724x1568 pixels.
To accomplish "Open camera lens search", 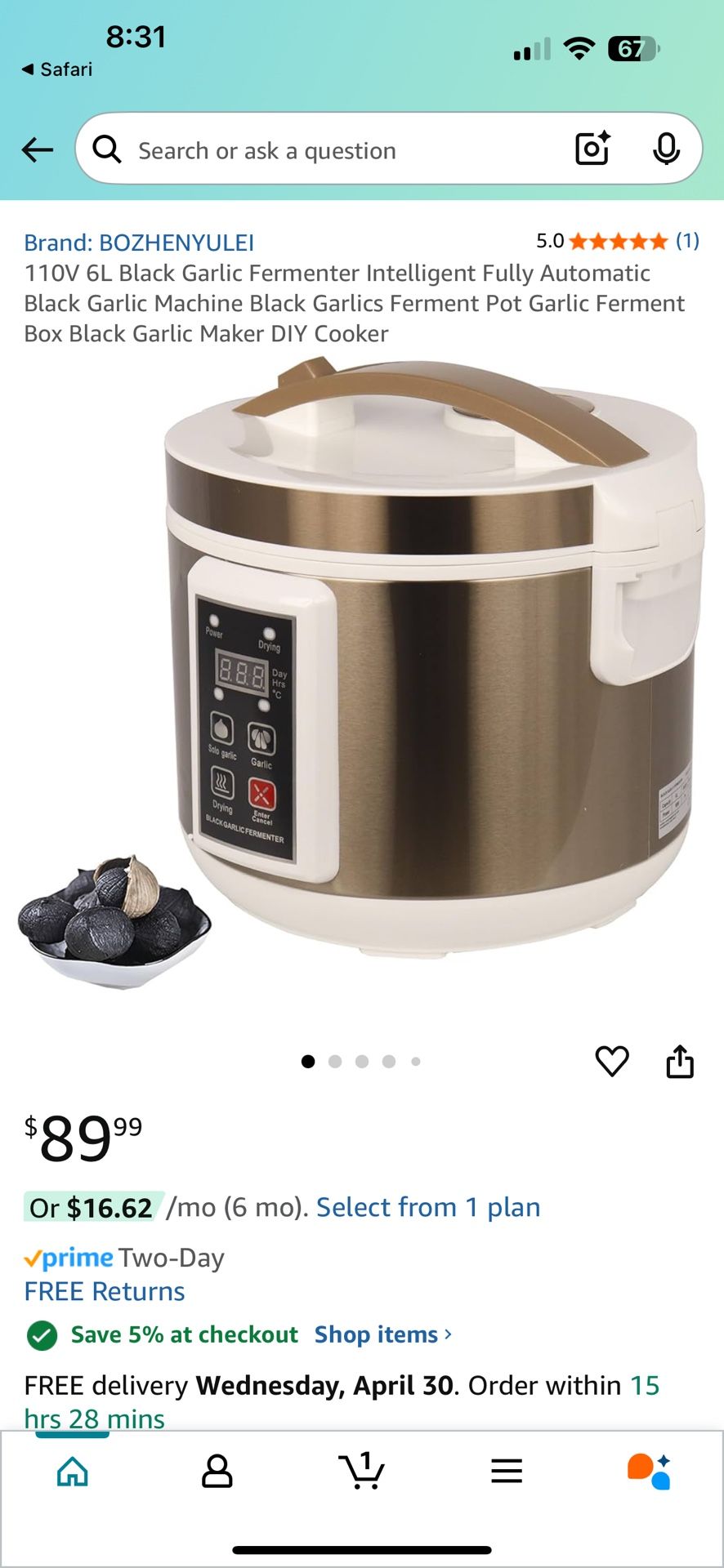I will (x=592, y=149).
